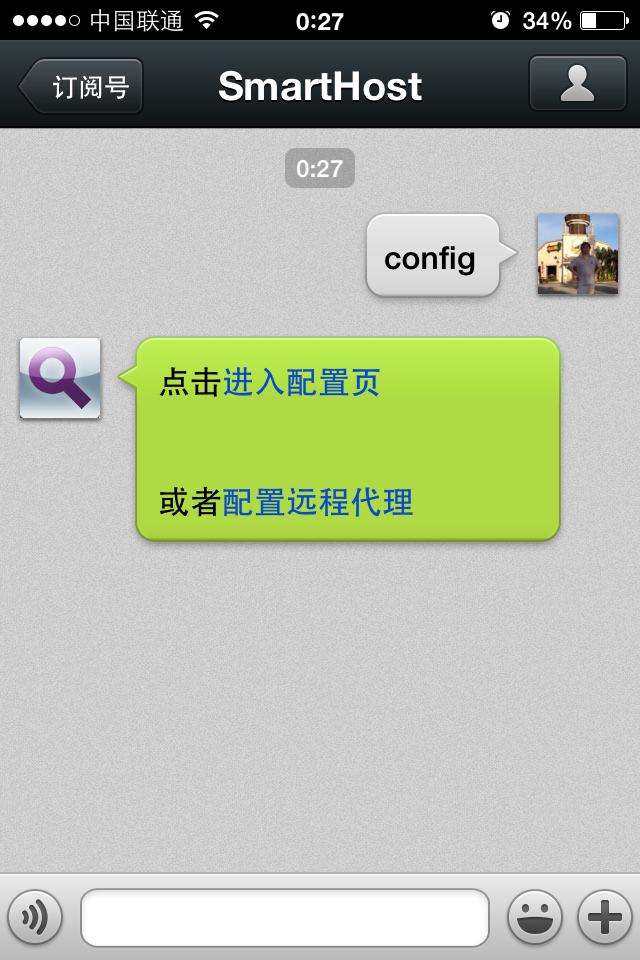
Task: Open the 配置远程代理 link
Action: (317, 502)
